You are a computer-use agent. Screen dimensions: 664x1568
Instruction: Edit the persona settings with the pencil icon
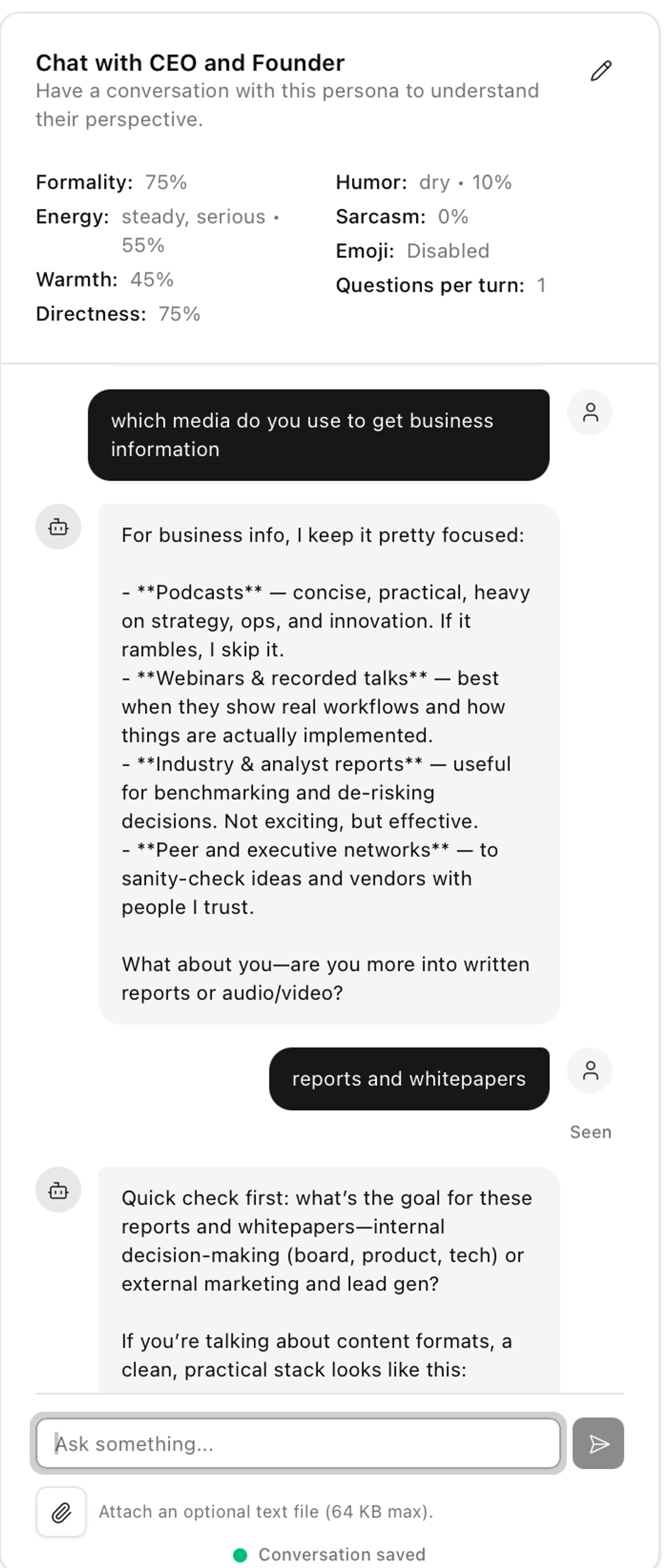tap(600, 71)
